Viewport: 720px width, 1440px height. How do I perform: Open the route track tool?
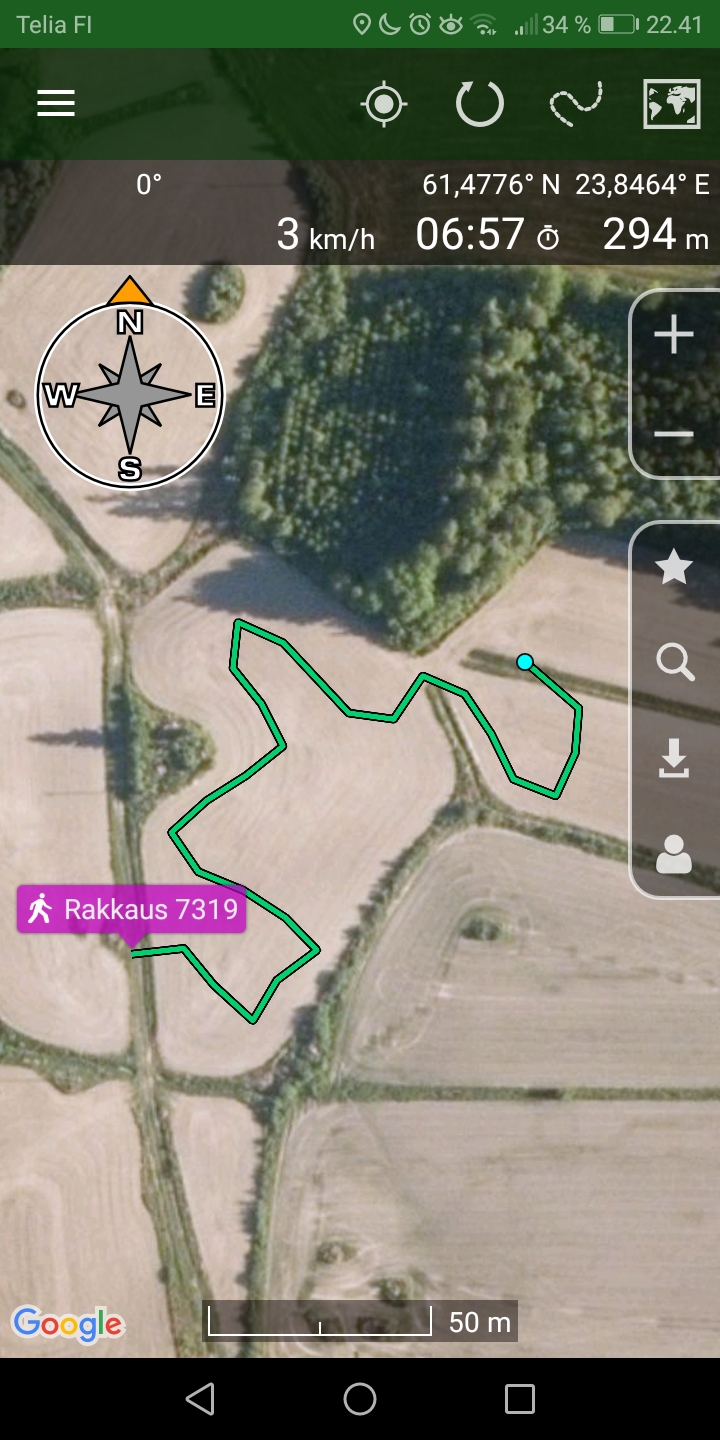576,104
